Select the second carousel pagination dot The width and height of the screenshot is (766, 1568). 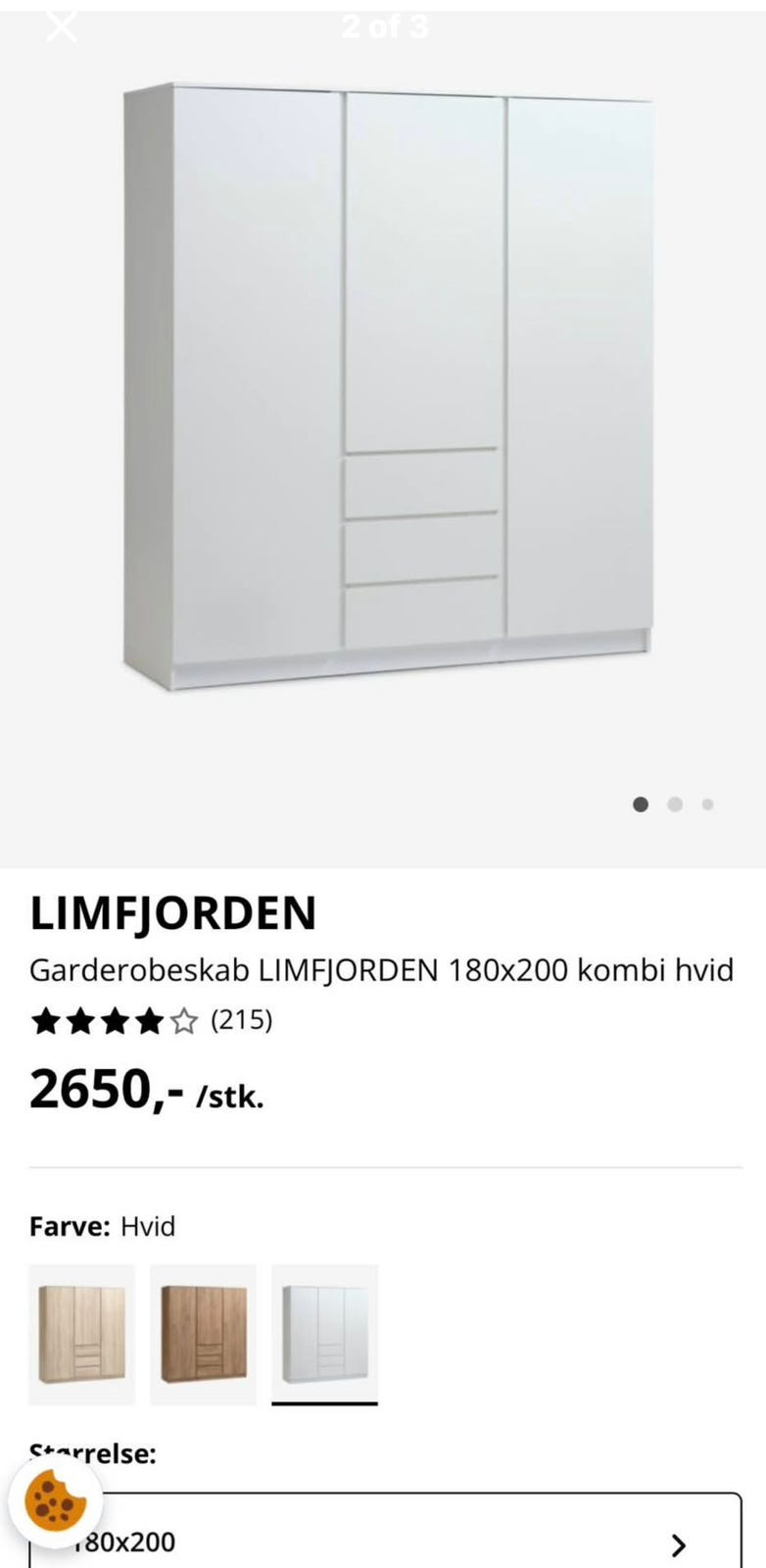(x=675, y=804)
